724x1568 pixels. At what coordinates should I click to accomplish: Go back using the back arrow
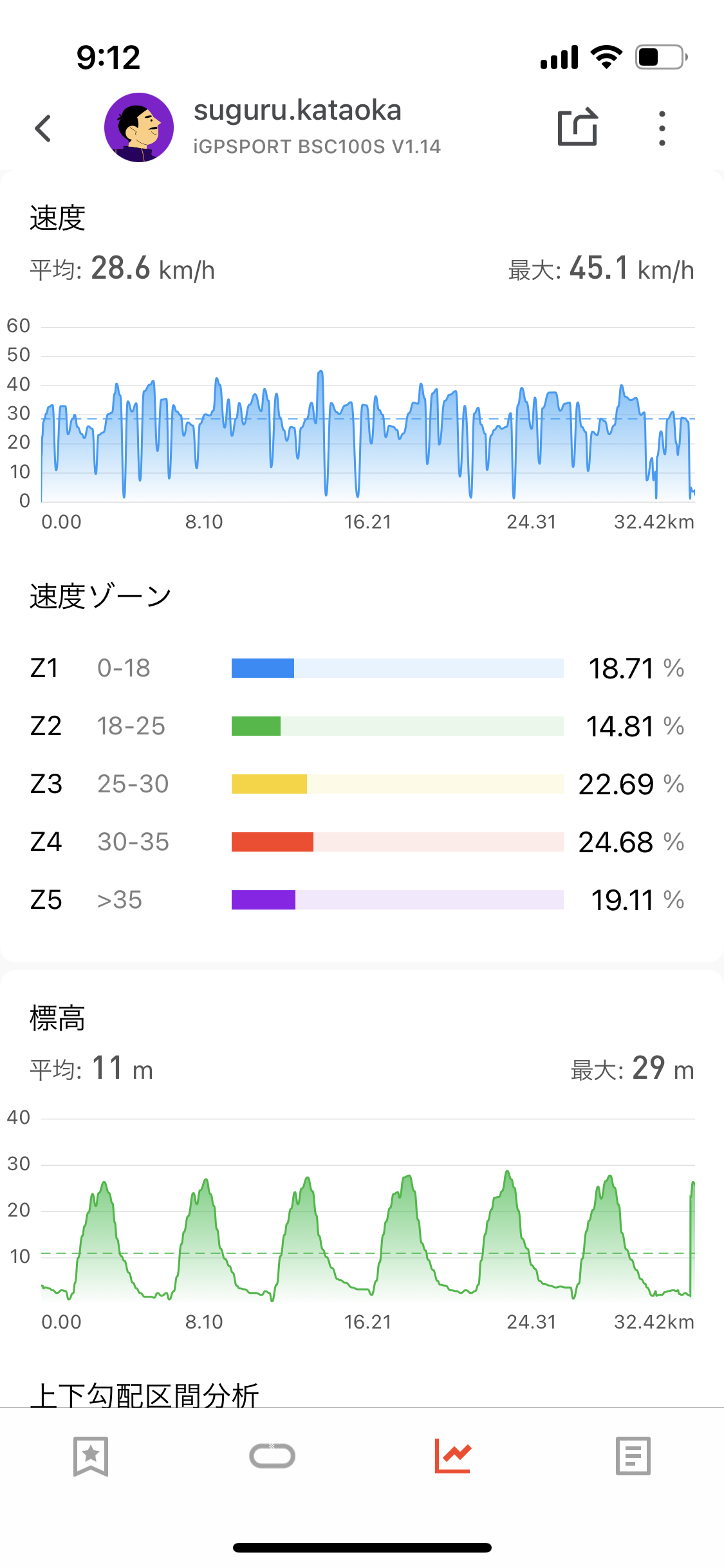[43, 128]
